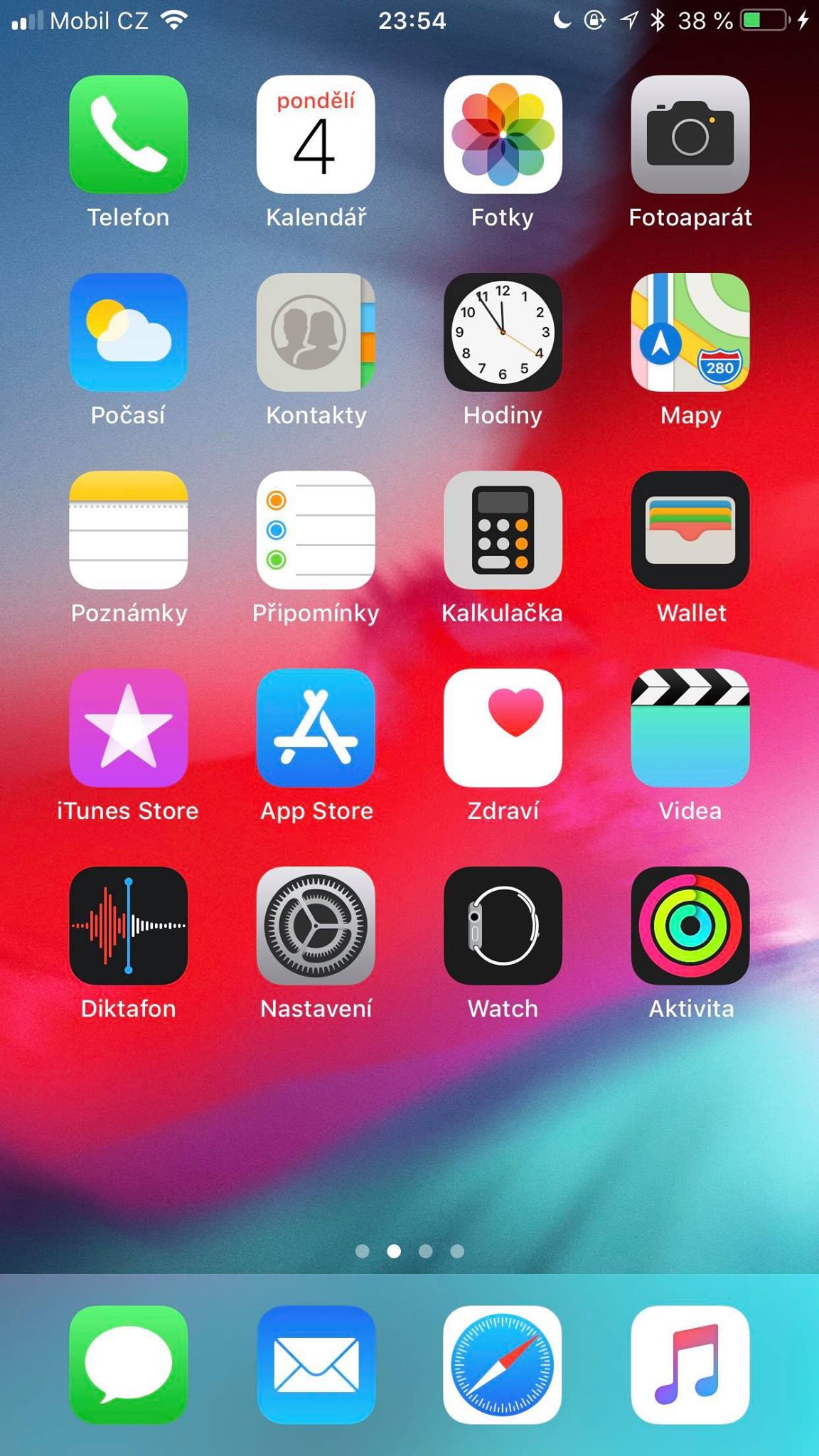This screenshot has width=819, height=1456.
Task: Start the Fotoaparát camera app
Action: 690,134
